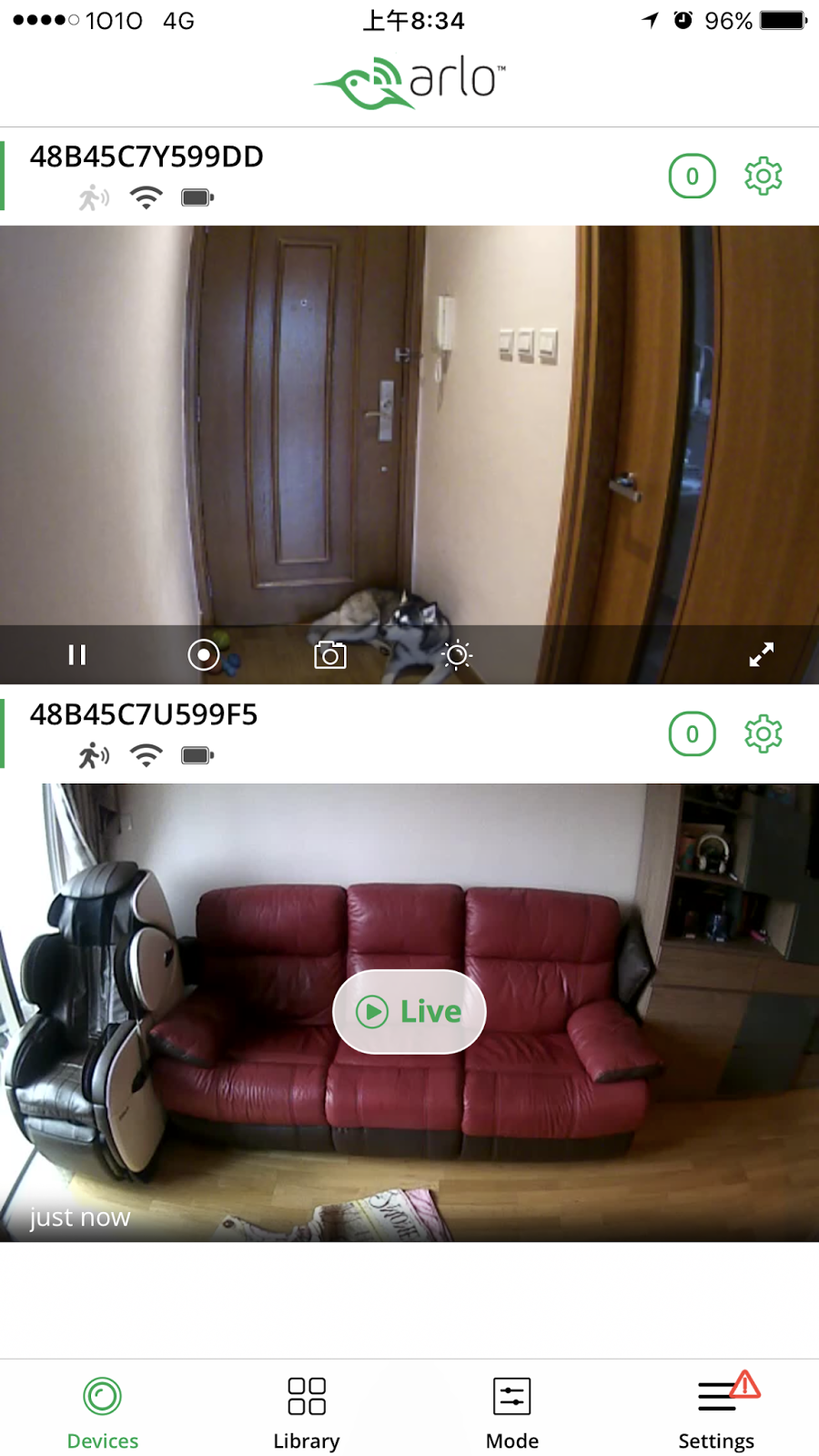Switch to the Mode tab
The image size is (819, 1456).
(x=512, y=1413)
